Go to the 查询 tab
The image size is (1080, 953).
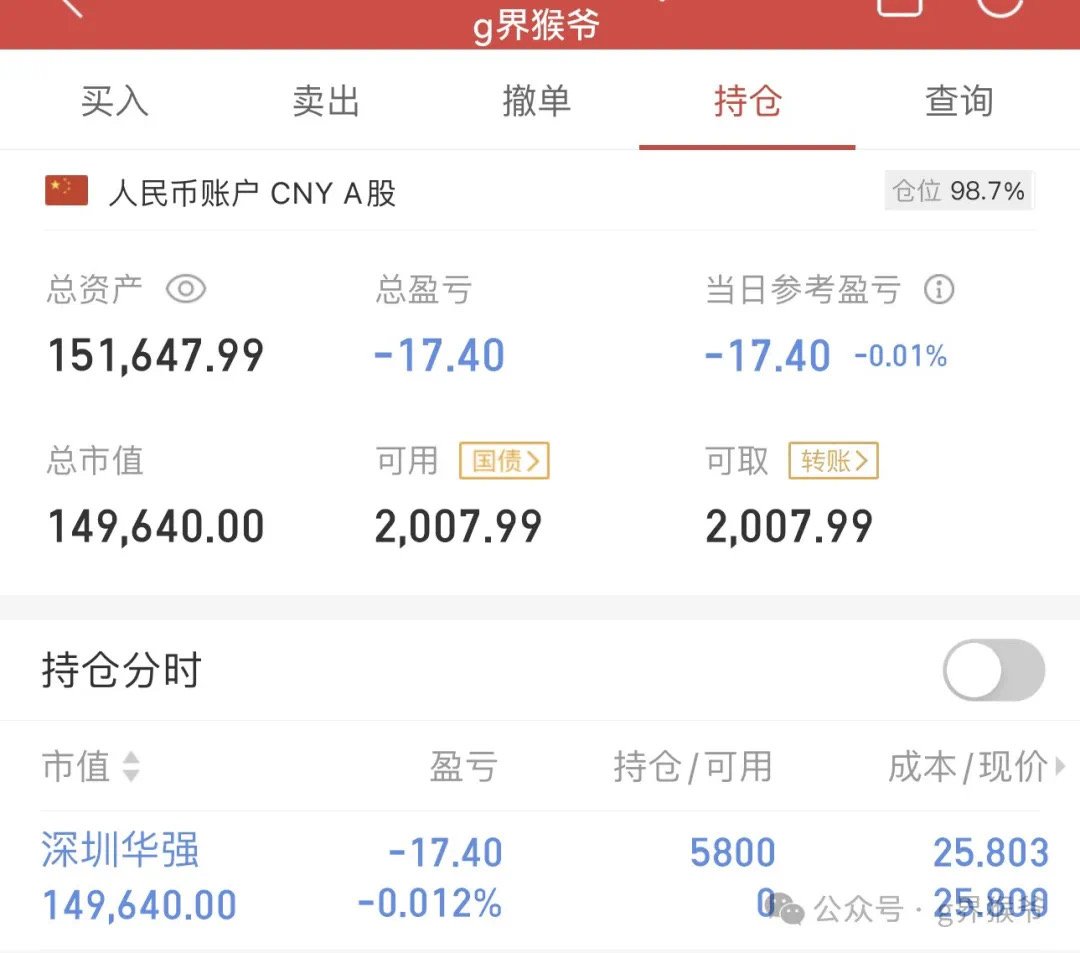point(958,102)
